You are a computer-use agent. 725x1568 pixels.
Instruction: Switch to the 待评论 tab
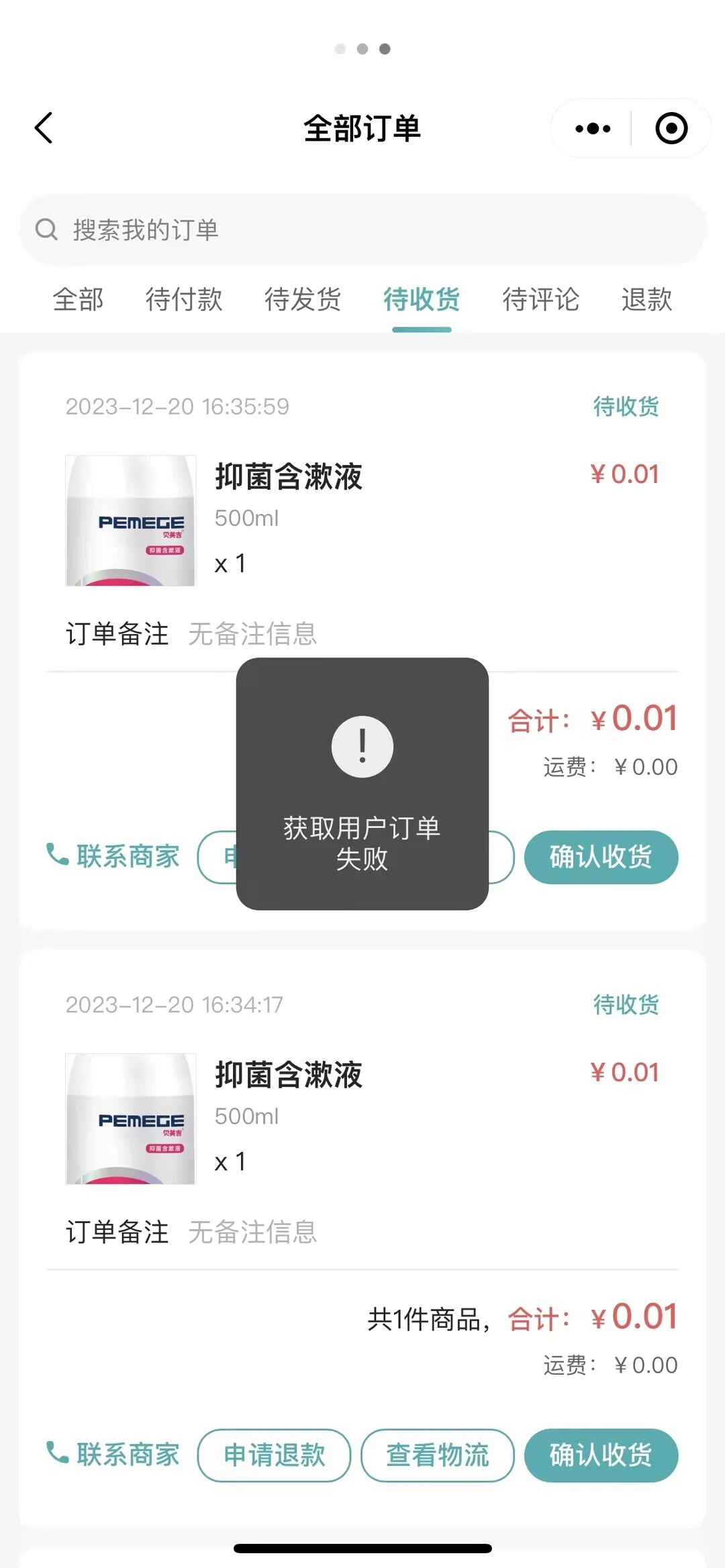tap(540, 299)
